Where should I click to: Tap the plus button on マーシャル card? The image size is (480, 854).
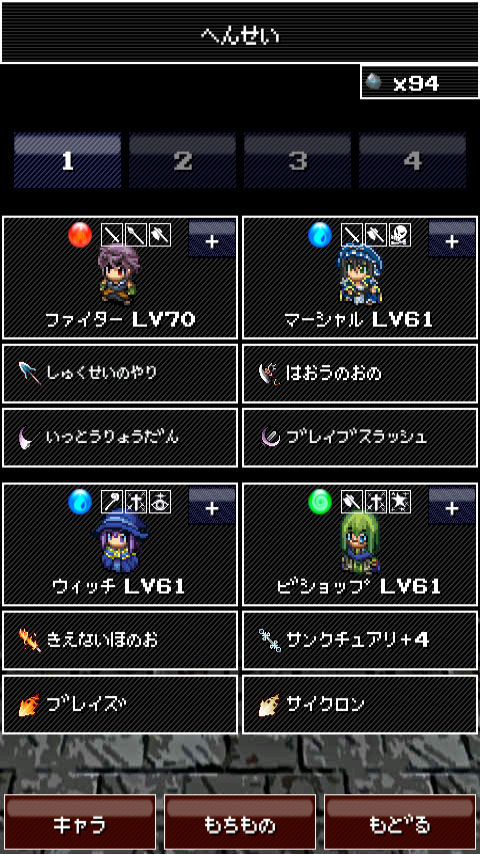[x=452, y=239]
